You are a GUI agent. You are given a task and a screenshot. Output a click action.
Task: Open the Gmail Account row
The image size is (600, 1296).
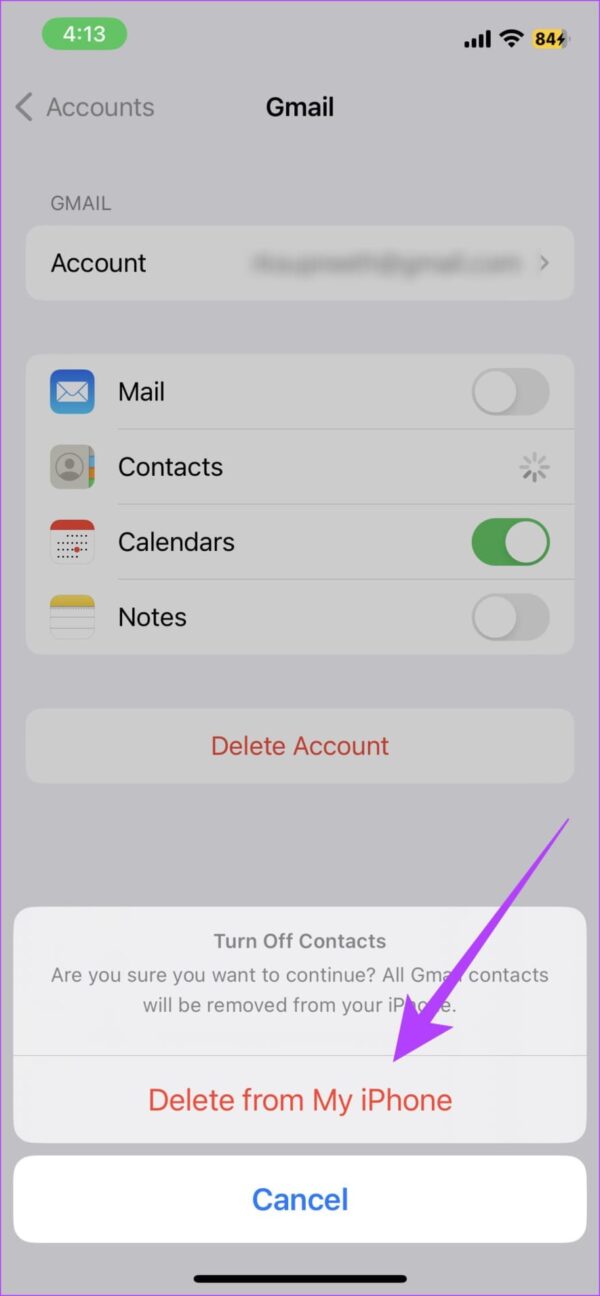[300, 263]
